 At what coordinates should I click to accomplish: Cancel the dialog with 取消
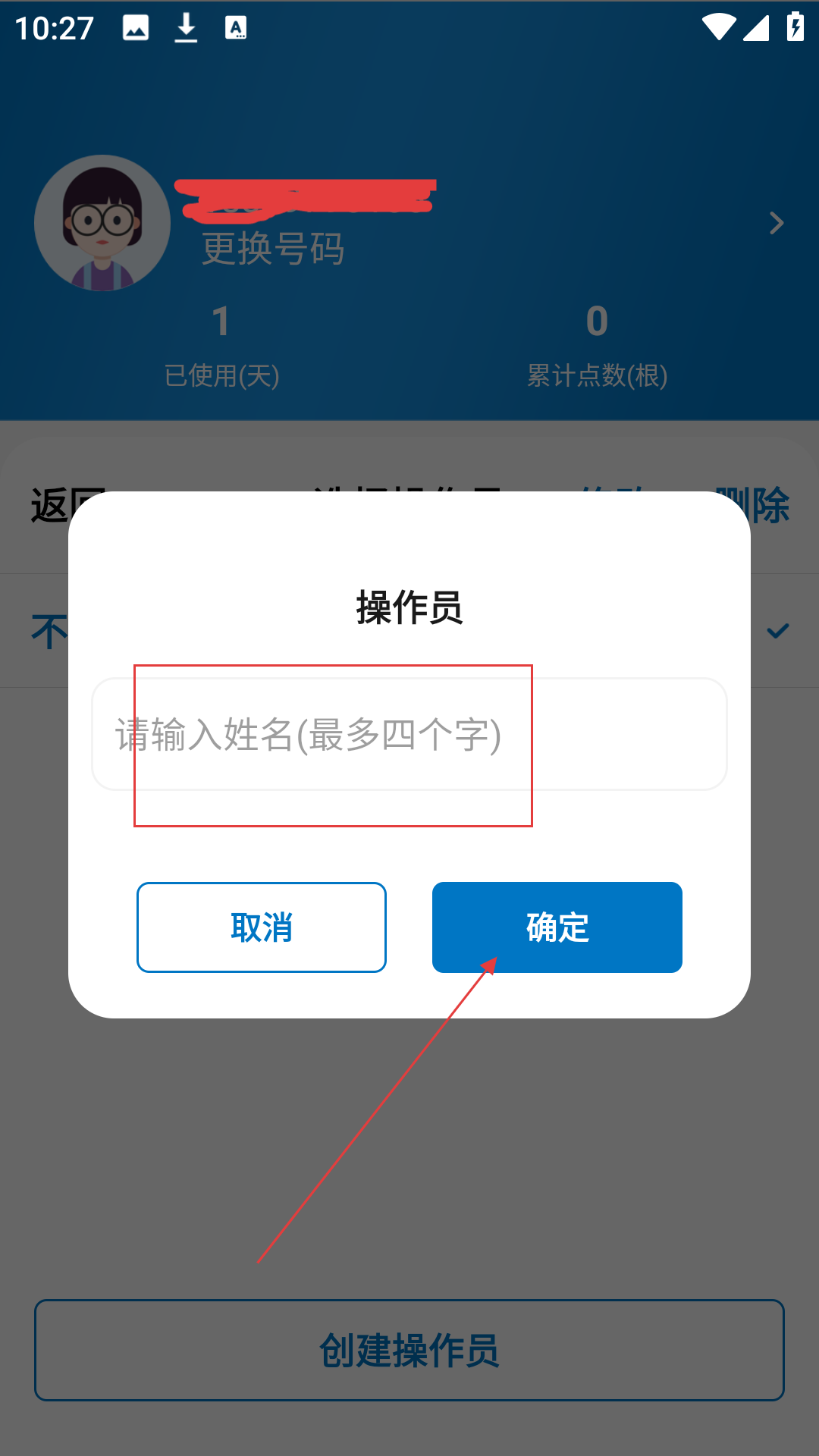tap(262, 927)
